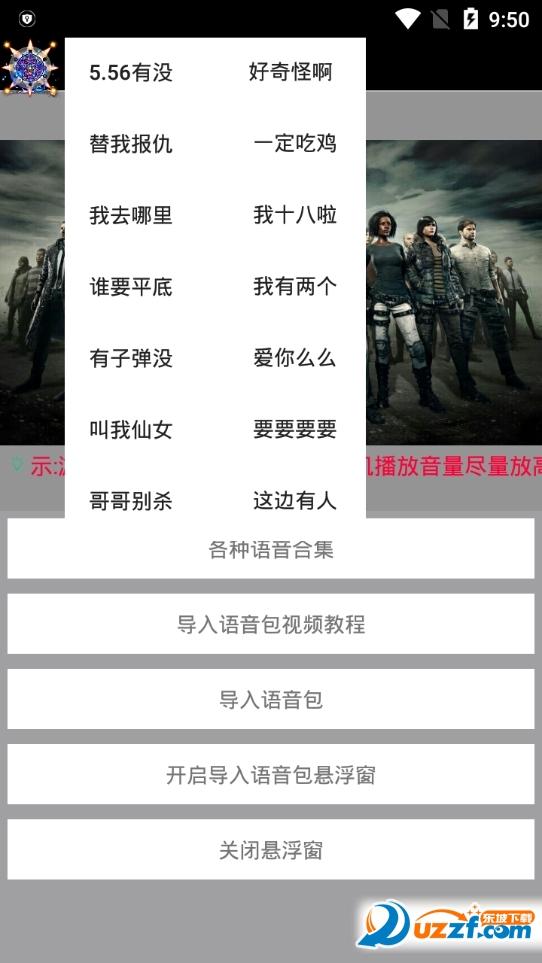Open 导入语音包视频教程 tutorial
This screenshot has height=963, width=542.
271,624
